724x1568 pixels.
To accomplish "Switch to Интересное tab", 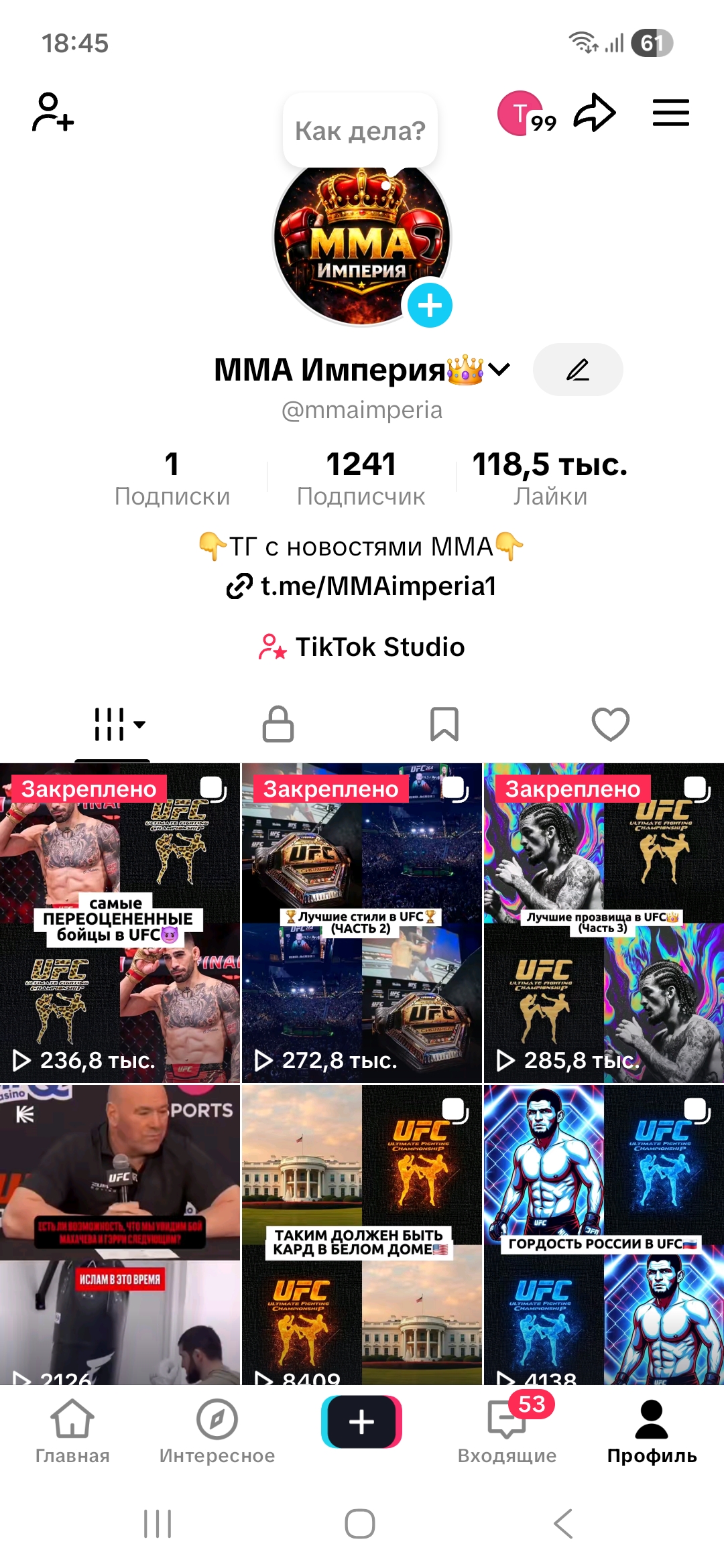I will click(216, 1421).
